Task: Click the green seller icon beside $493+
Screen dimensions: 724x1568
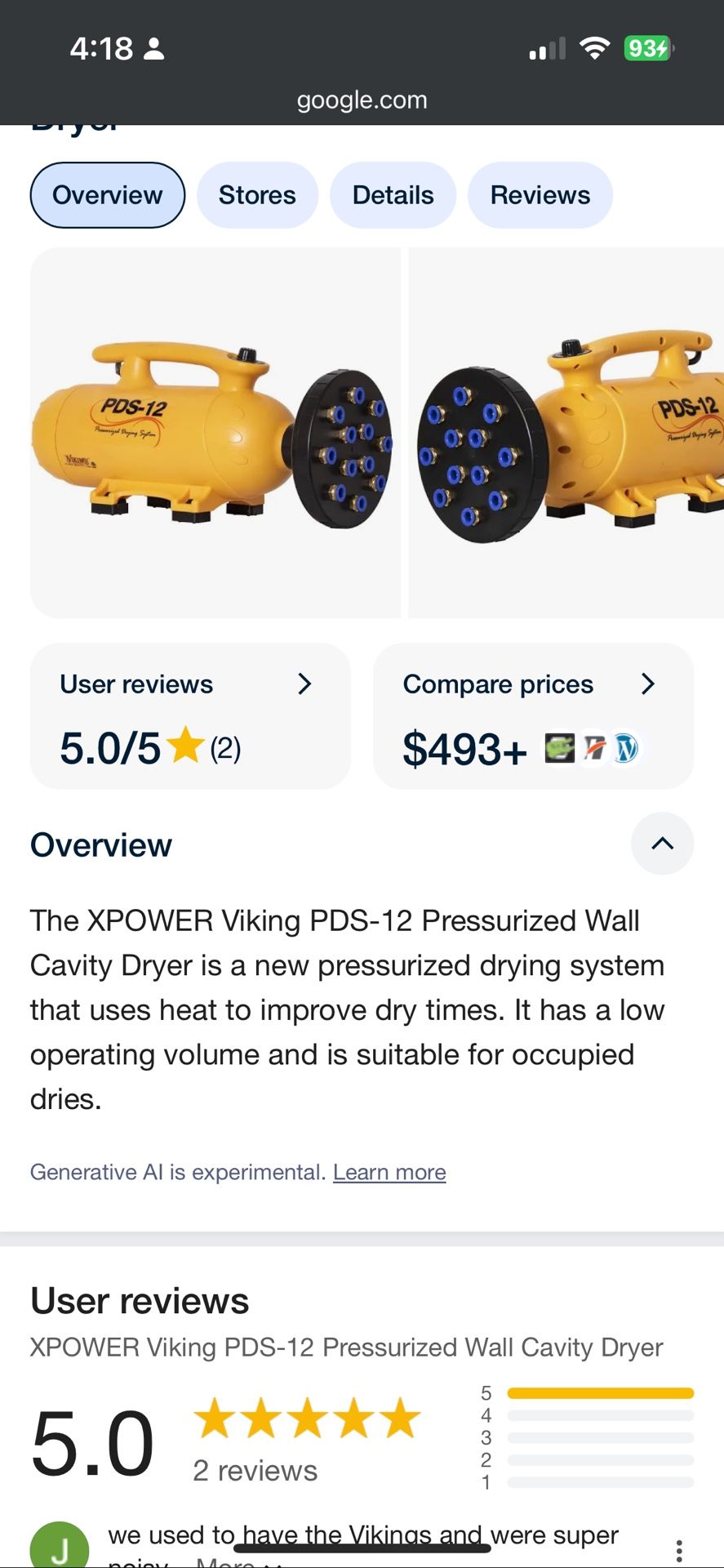Action: (559, 748)
